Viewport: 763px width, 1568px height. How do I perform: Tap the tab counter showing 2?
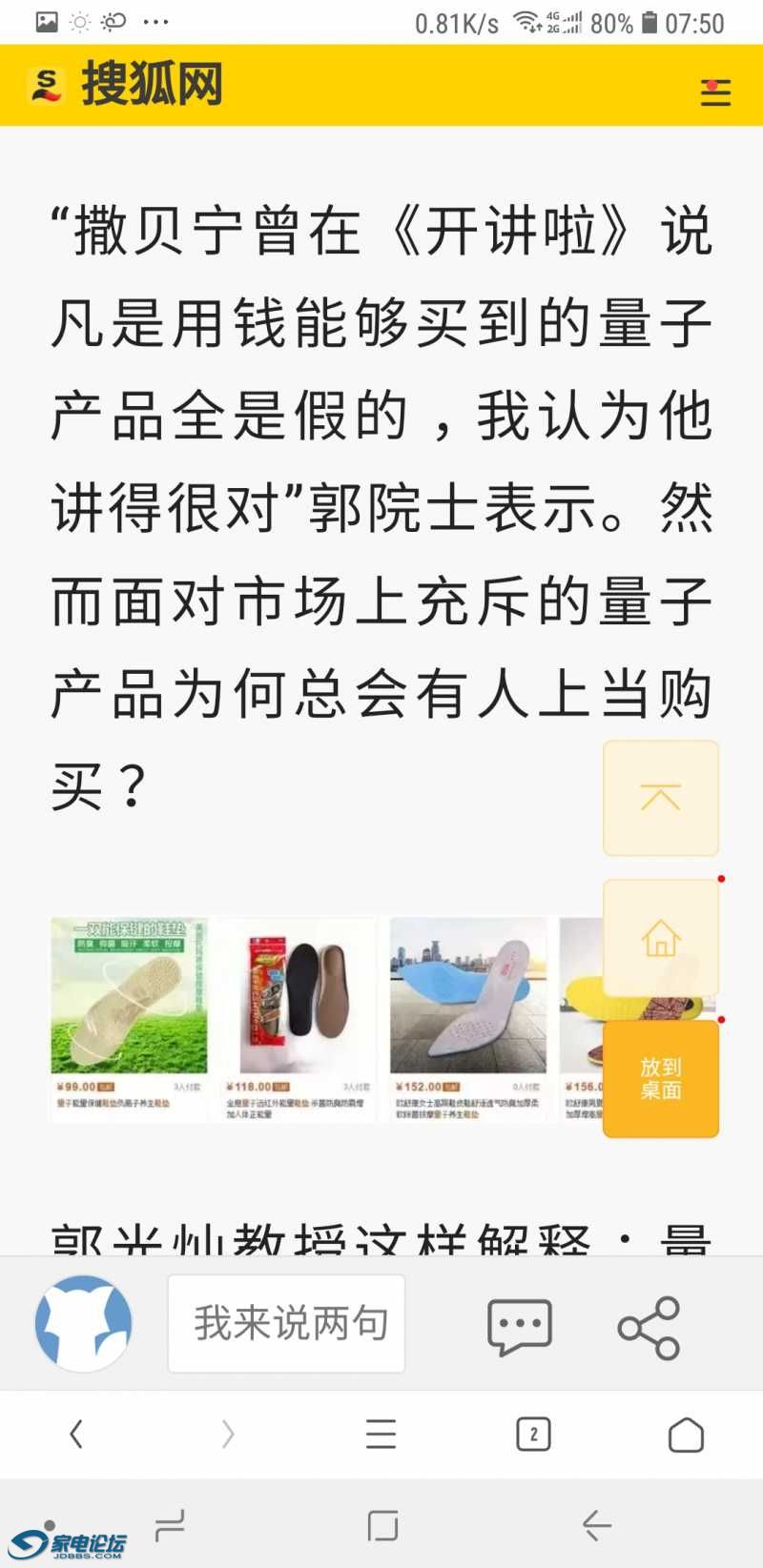[533, 1433]
